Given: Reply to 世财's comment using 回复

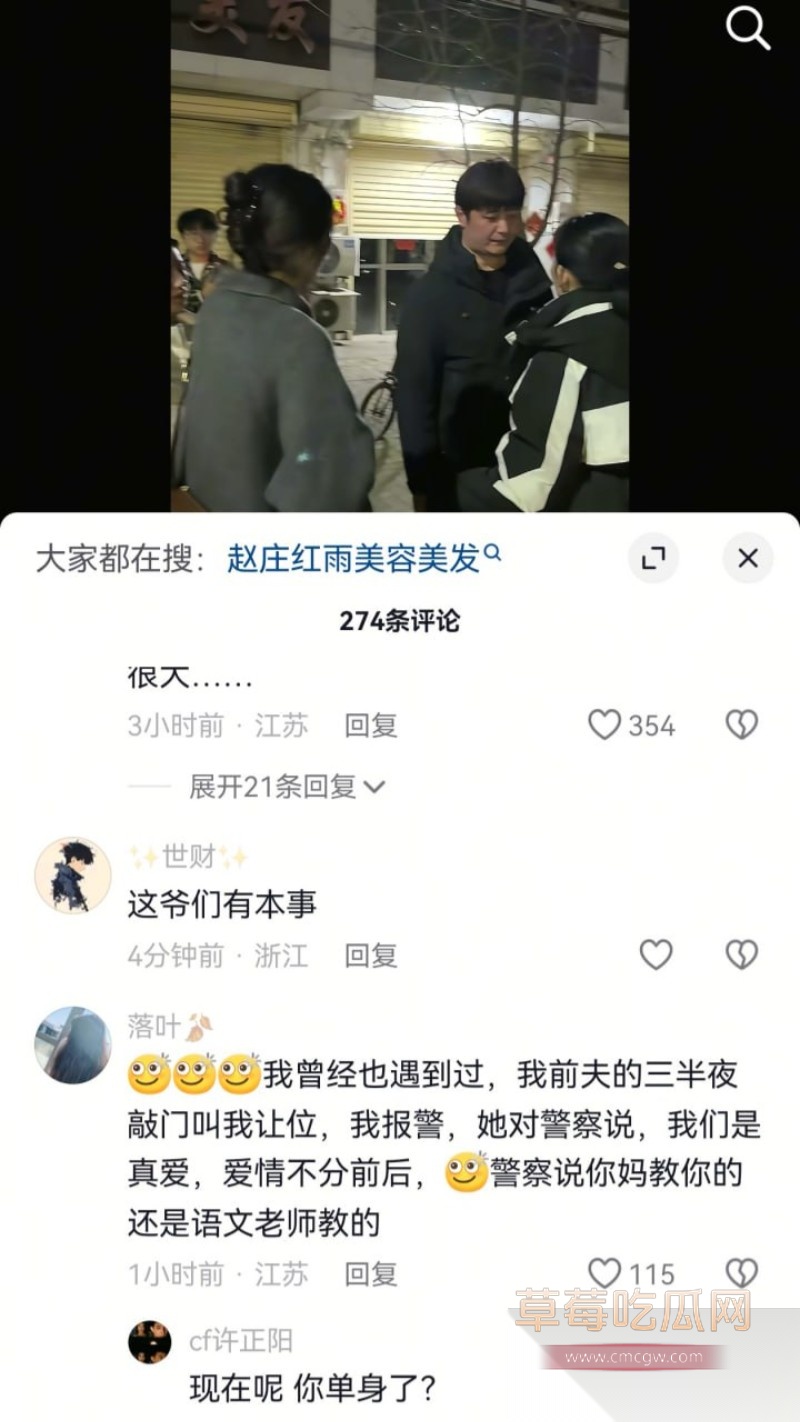Looking at the screenshot, I should [372, 955].
